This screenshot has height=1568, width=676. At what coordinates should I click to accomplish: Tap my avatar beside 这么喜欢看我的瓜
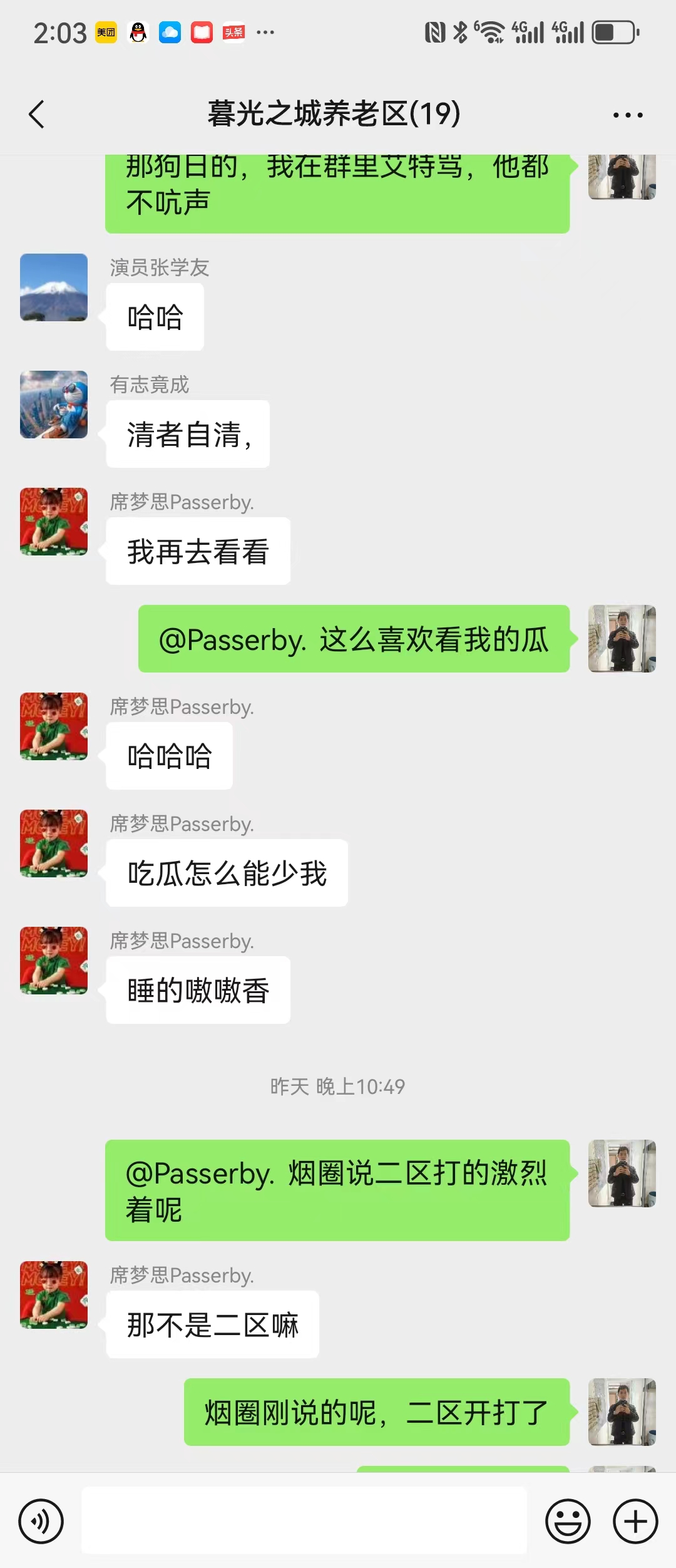[x=622, y=639]
